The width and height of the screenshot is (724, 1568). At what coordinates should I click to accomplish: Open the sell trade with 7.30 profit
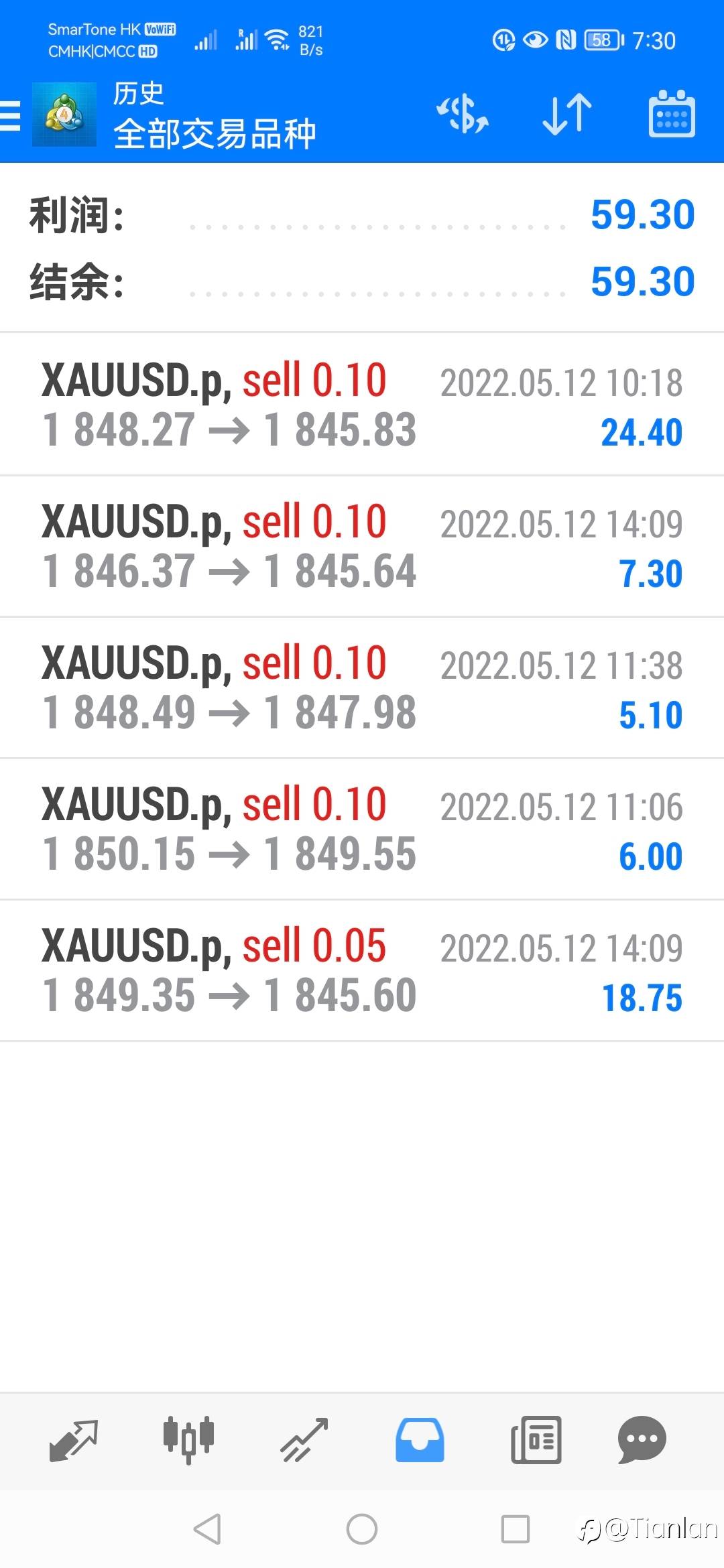point(362,546)
